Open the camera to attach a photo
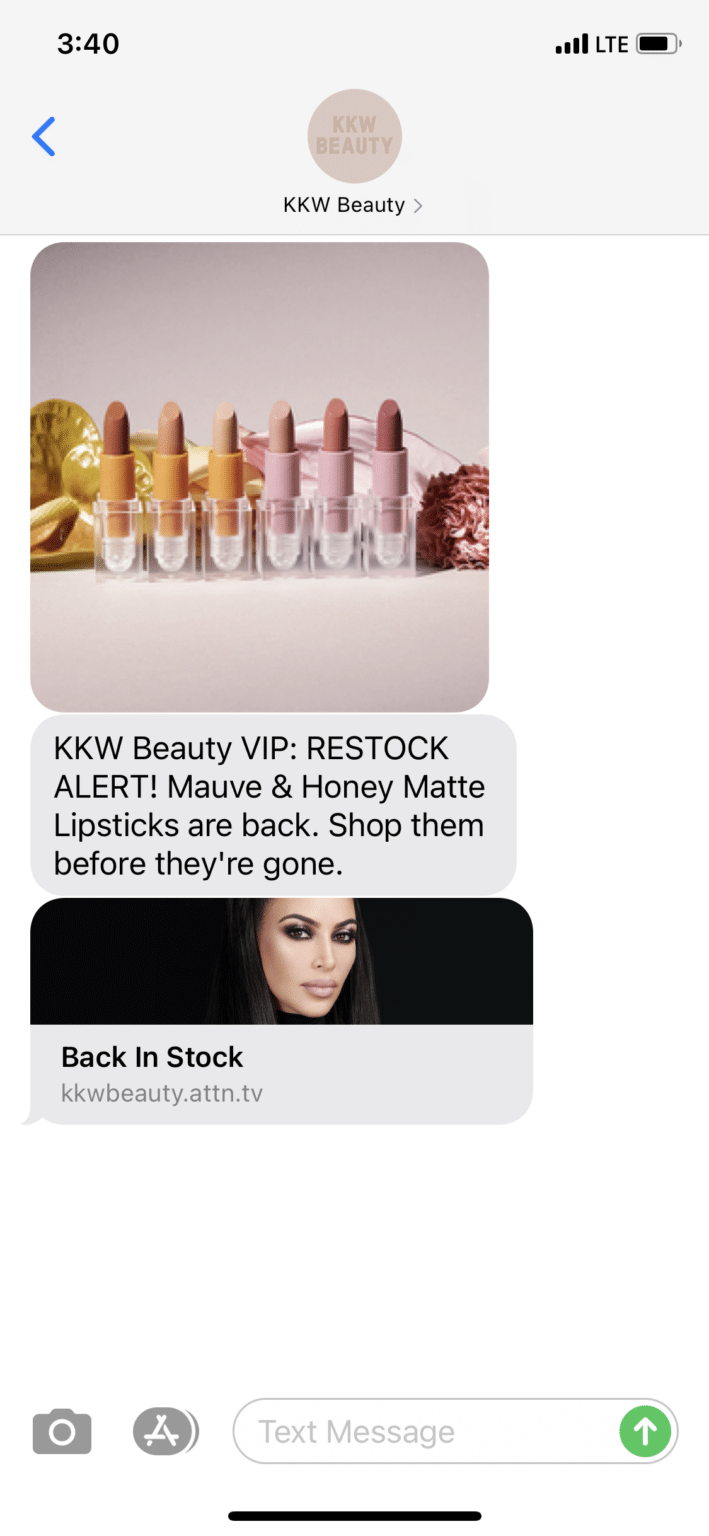This screenshot has height=1536, width=709. coord(62,1432)
